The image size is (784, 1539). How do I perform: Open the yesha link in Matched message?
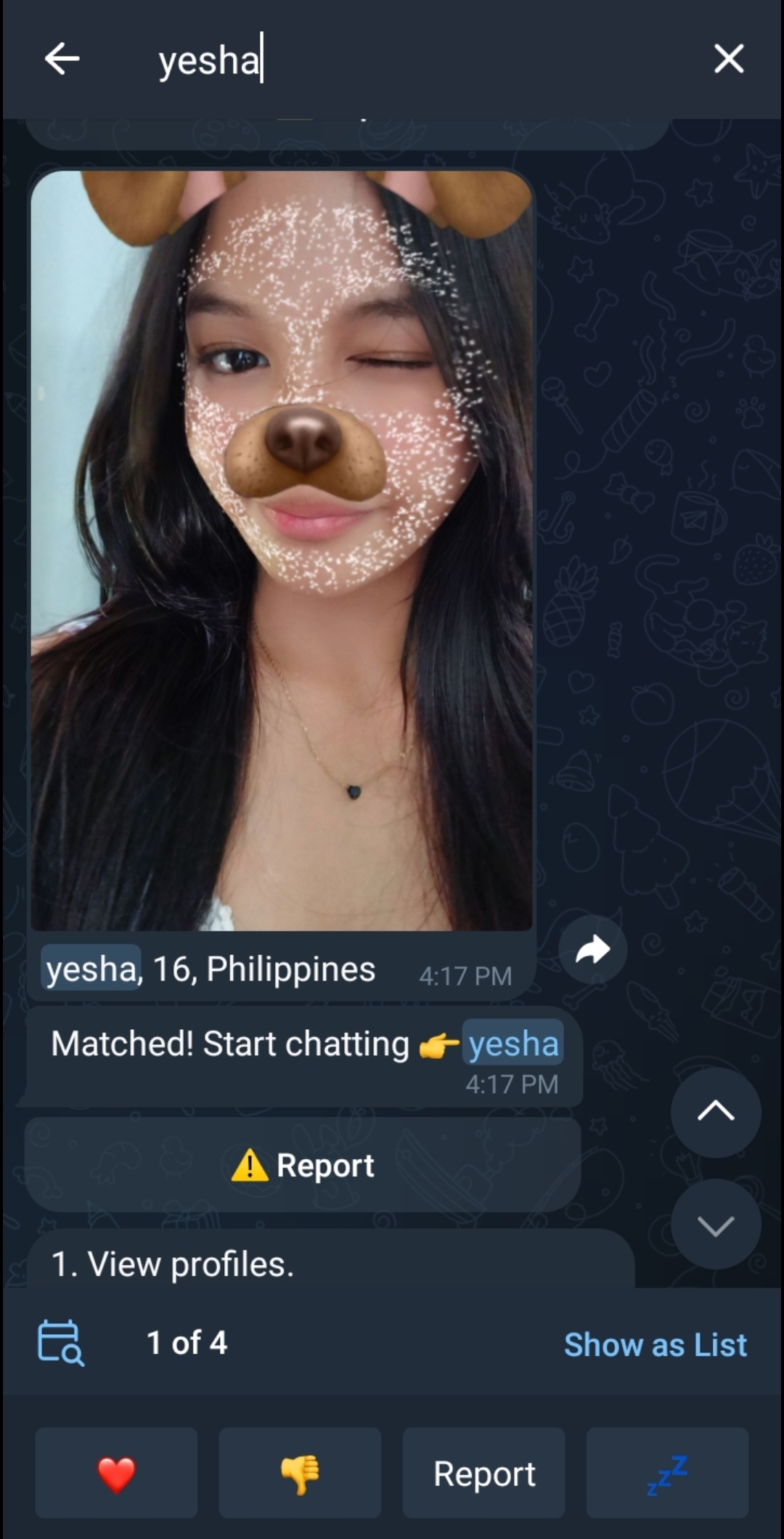coord(513,1044)
